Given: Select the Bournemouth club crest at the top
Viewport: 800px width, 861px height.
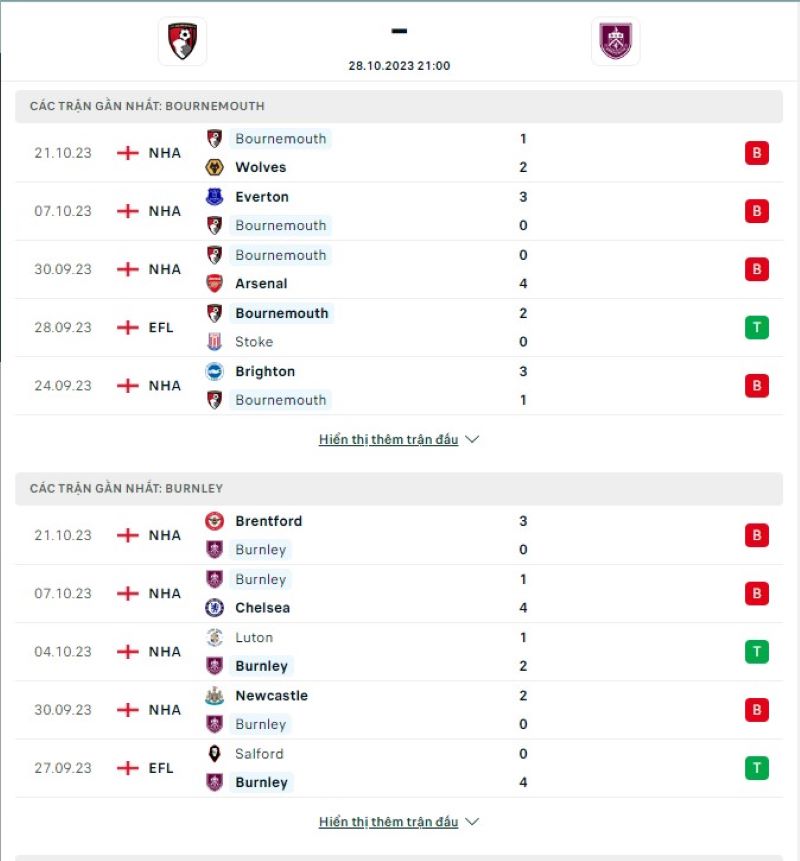Looking at the screenshot, I should click(x=181, y=41).
